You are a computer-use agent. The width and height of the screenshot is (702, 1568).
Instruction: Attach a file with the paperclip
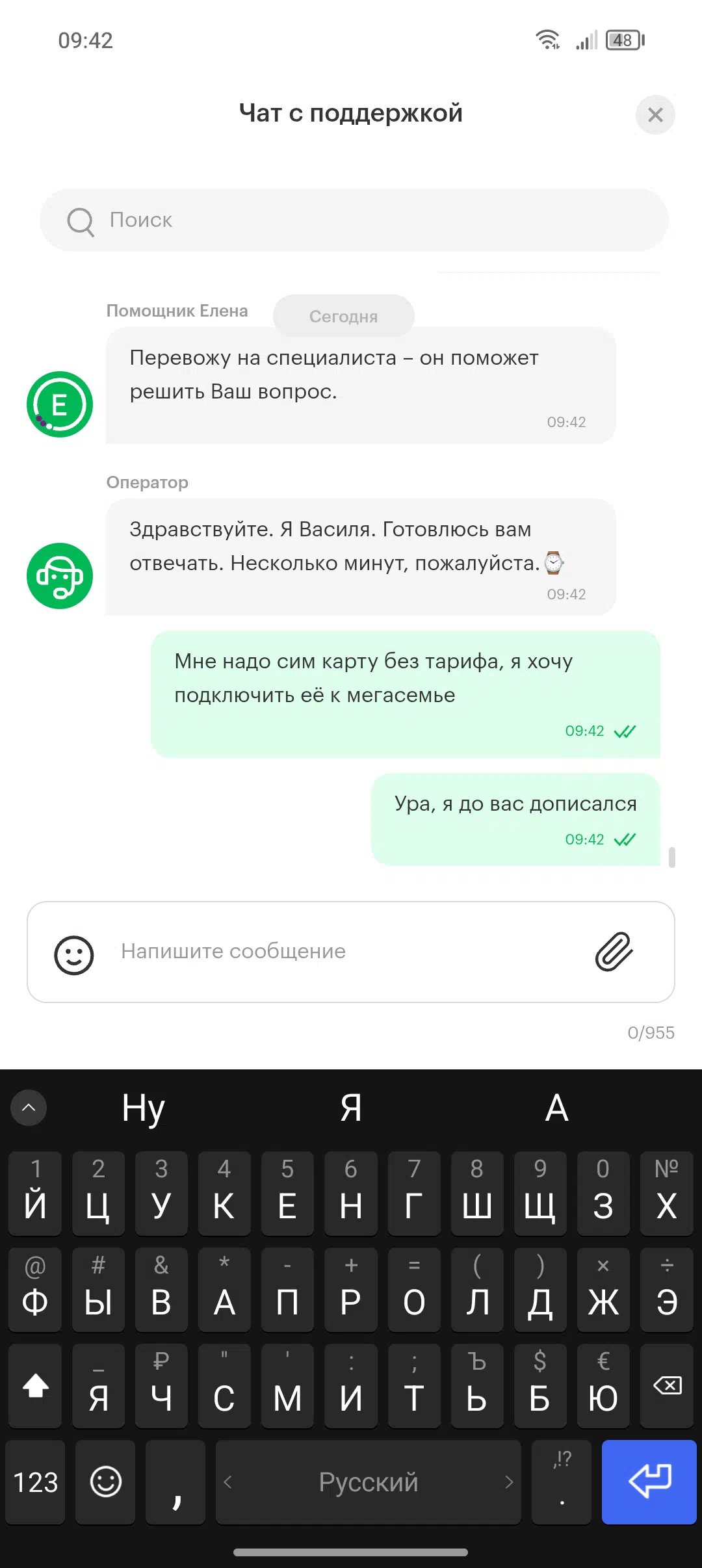pos(614,952)
